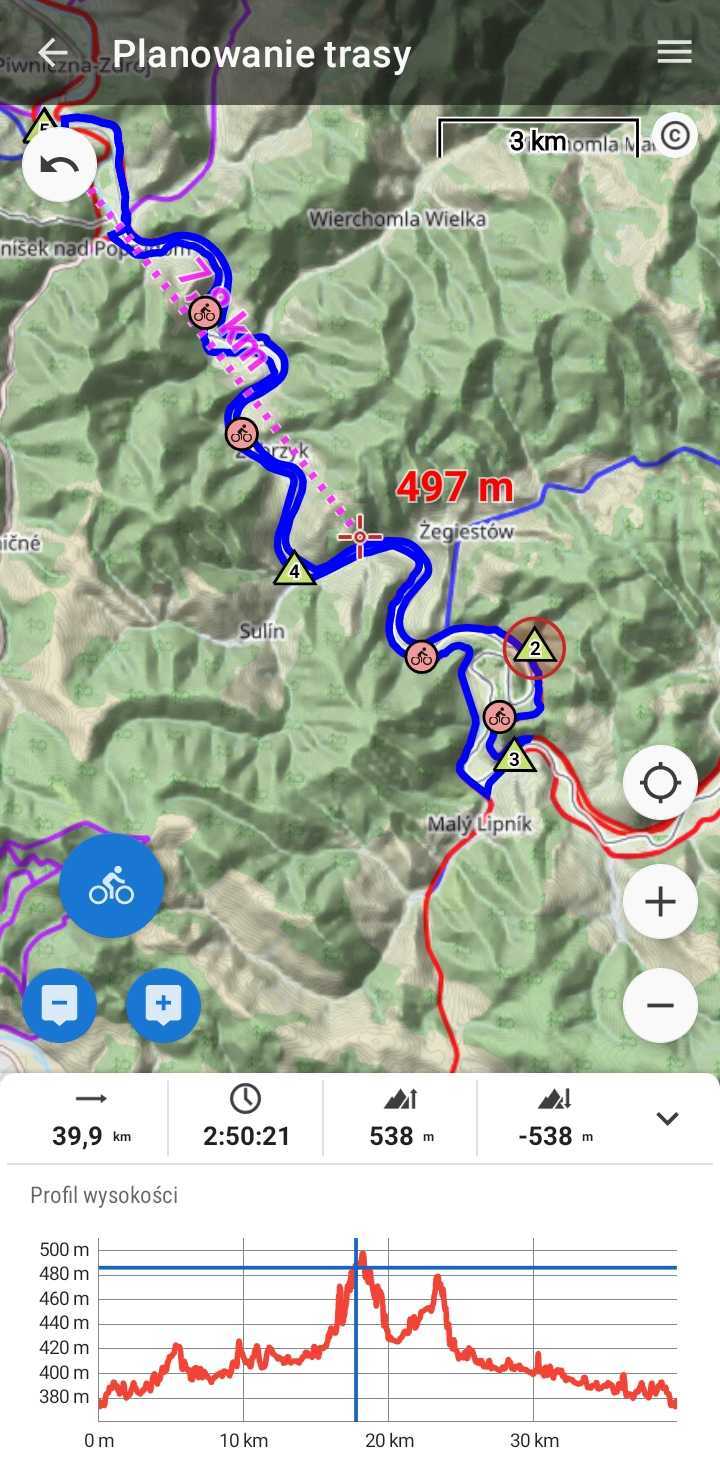720x1465 pixels.
Task: Select waypoint 4 on the map
Action: pyautogui.click(x=294, y=570)
